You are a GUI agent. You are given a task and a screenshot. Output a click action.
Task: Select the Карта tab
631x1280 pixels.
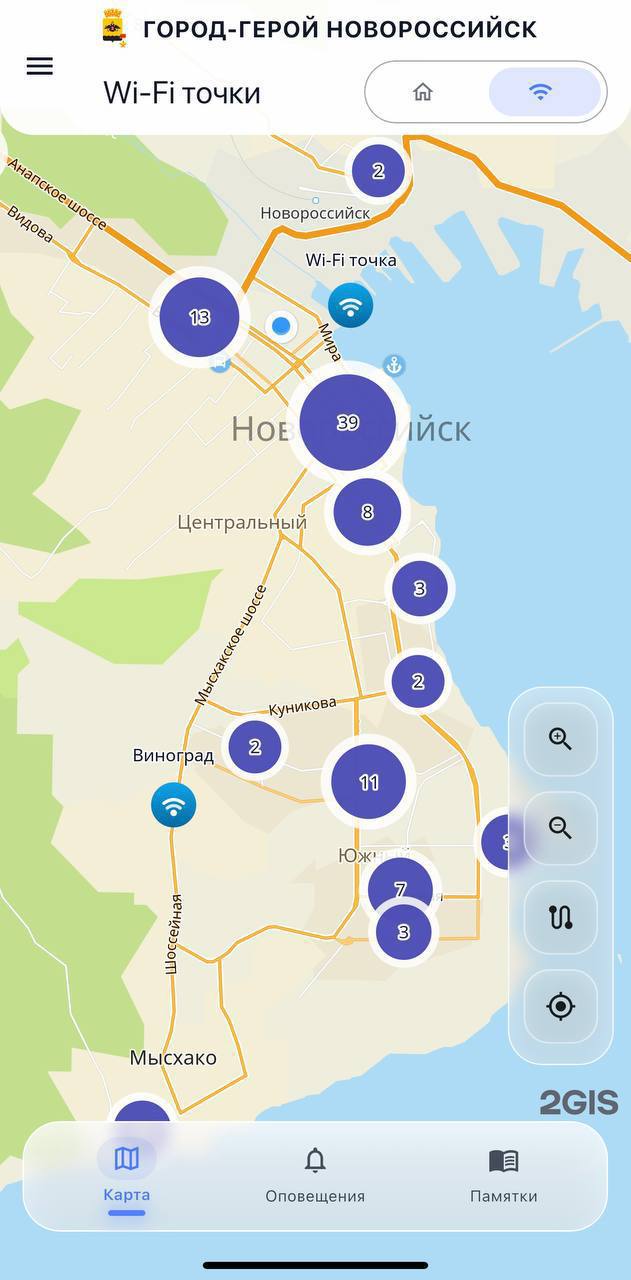(x=127, y=1175)
